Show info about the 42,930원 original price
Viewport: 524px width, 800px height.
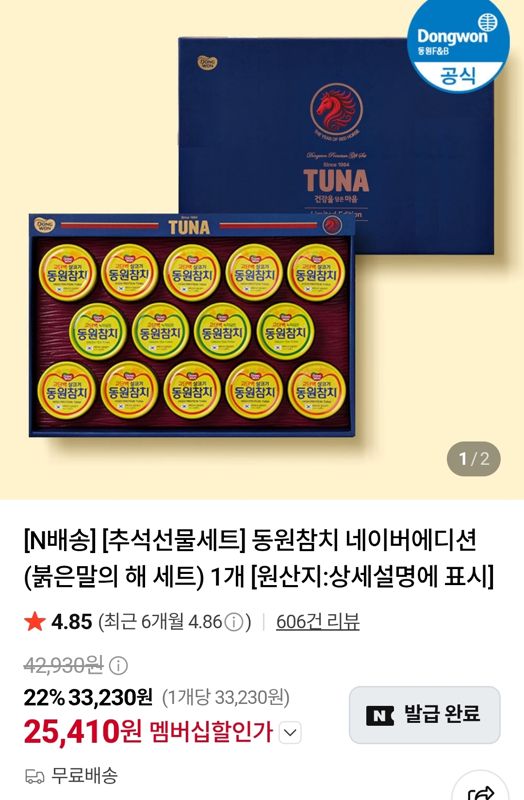click(118, 665)
